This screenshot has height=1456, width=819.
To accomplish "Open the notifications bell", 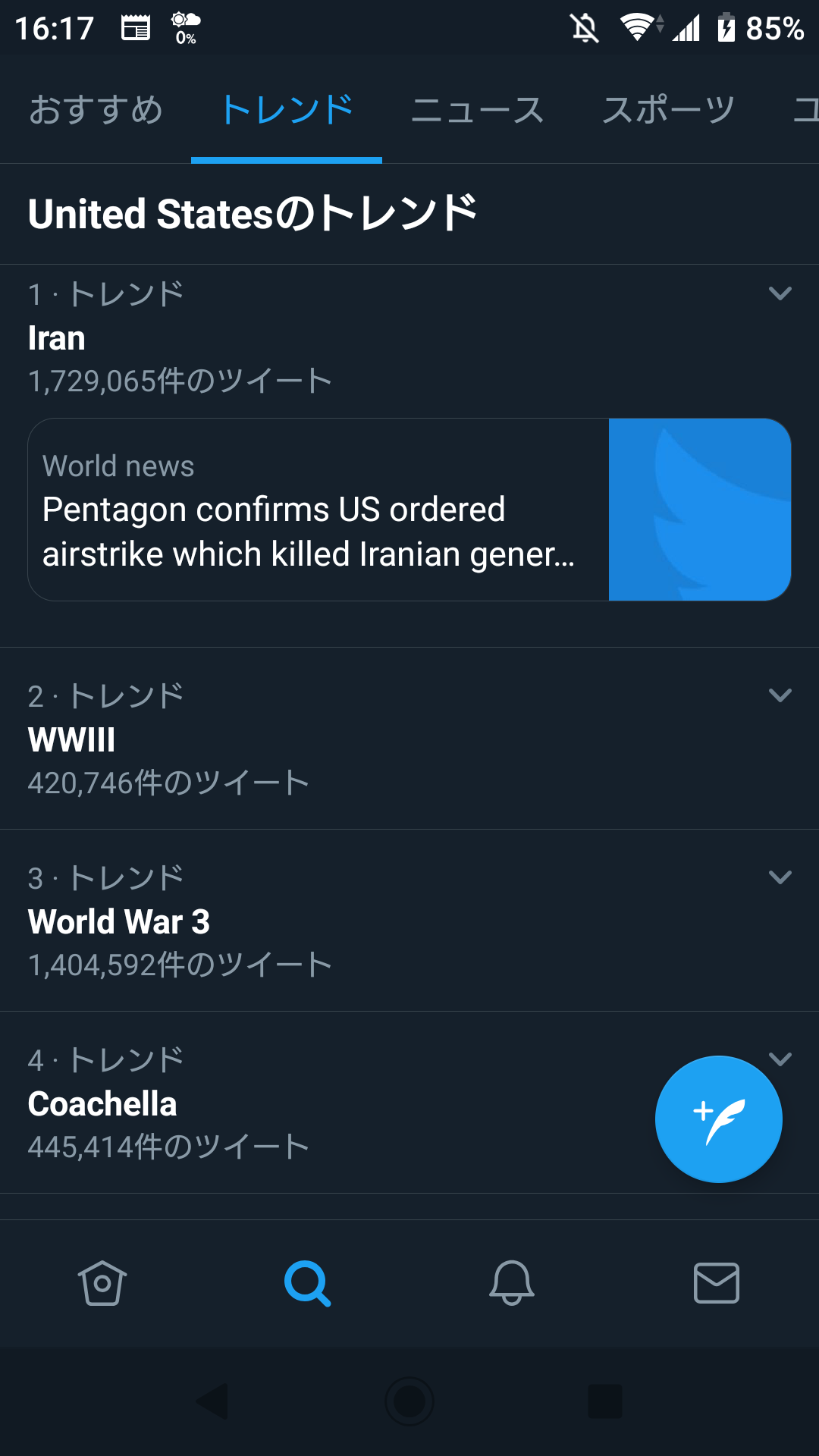I will coord(512,1283).
